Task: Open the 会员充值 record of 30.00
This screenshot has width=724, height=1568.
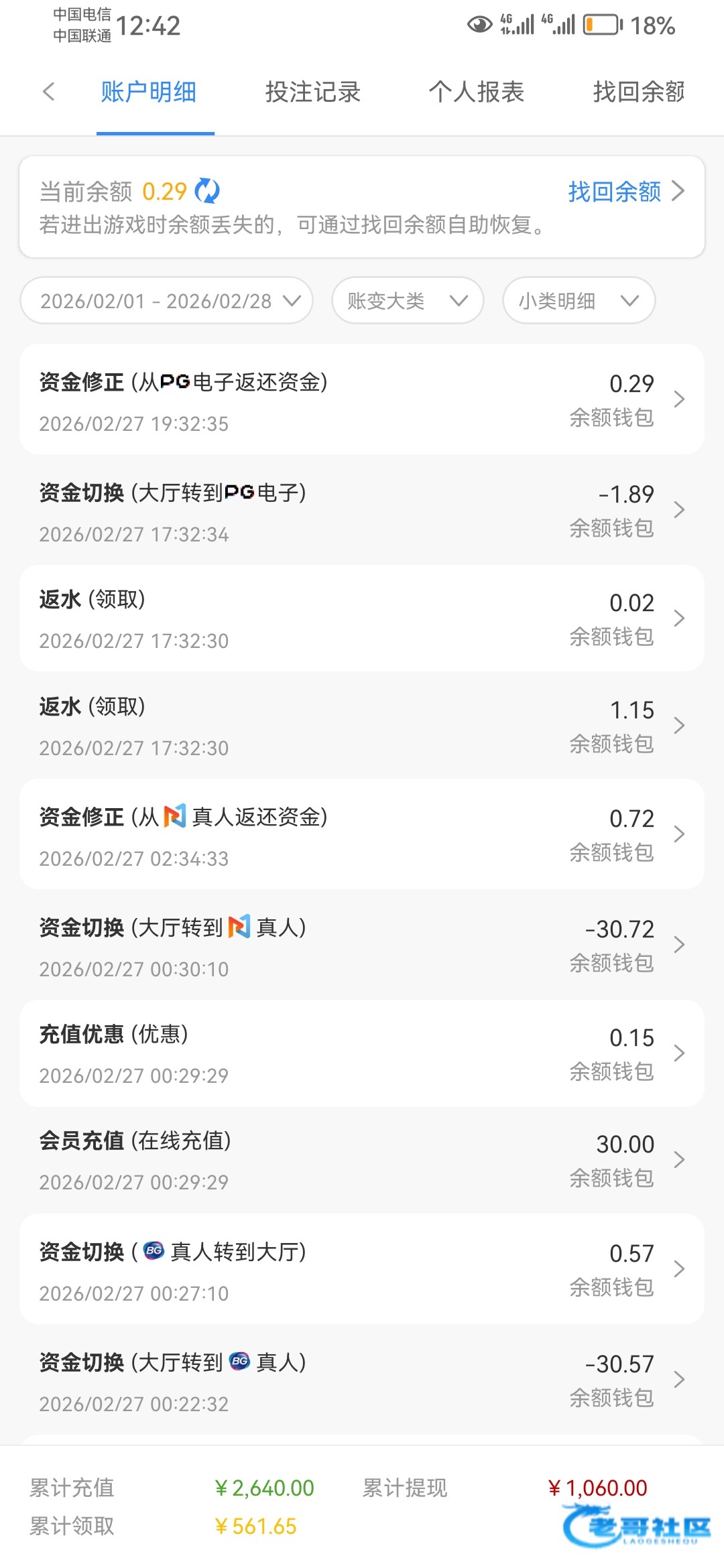Action: tap(362, 1160)
